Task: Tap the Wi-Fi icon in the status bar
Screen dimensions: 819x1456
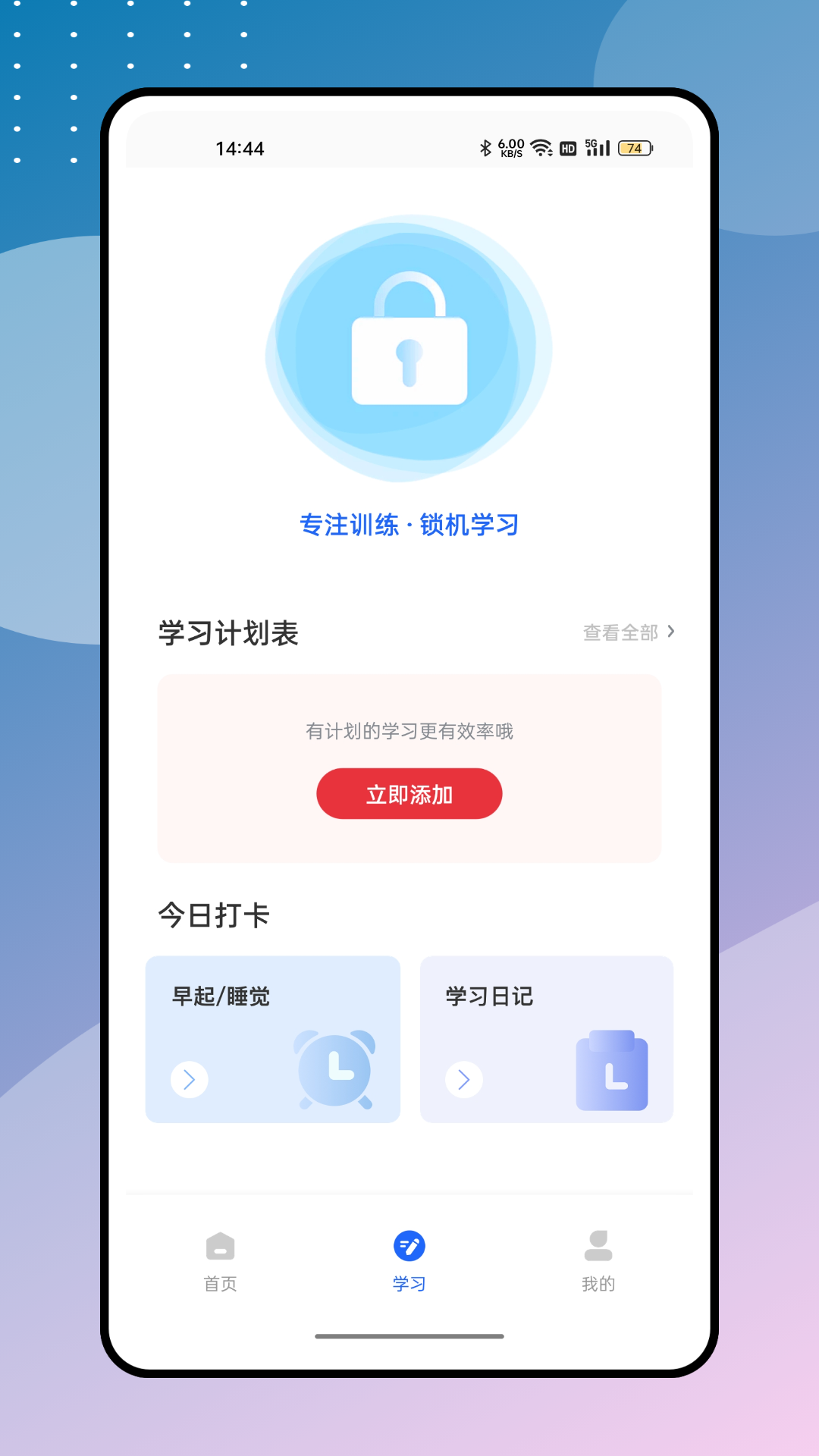Action: (x=541, y=147)
